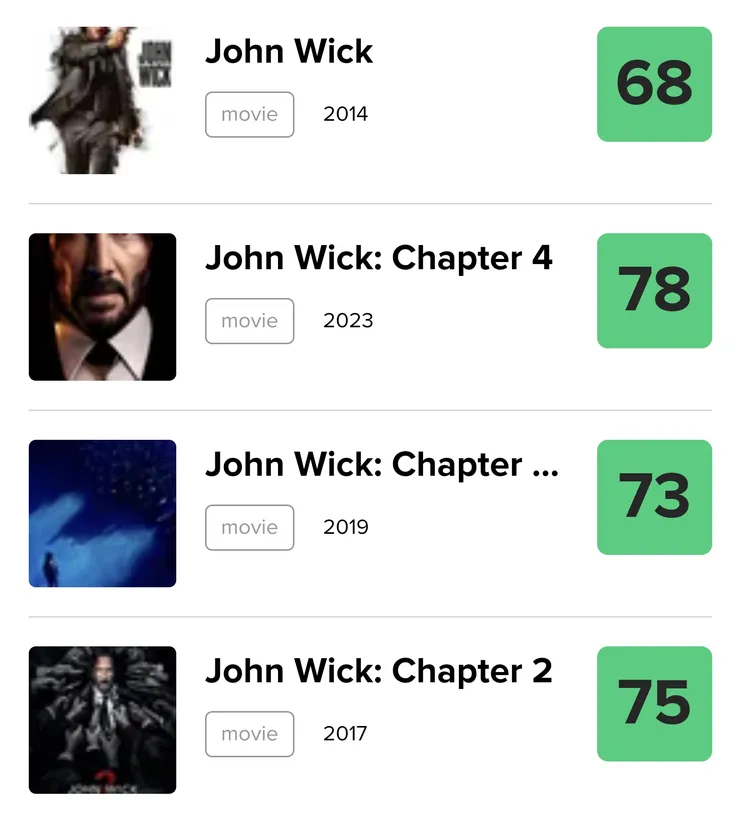
Task: Open the John Wick 2014 movie result
Action: click(x=289, y=52)
